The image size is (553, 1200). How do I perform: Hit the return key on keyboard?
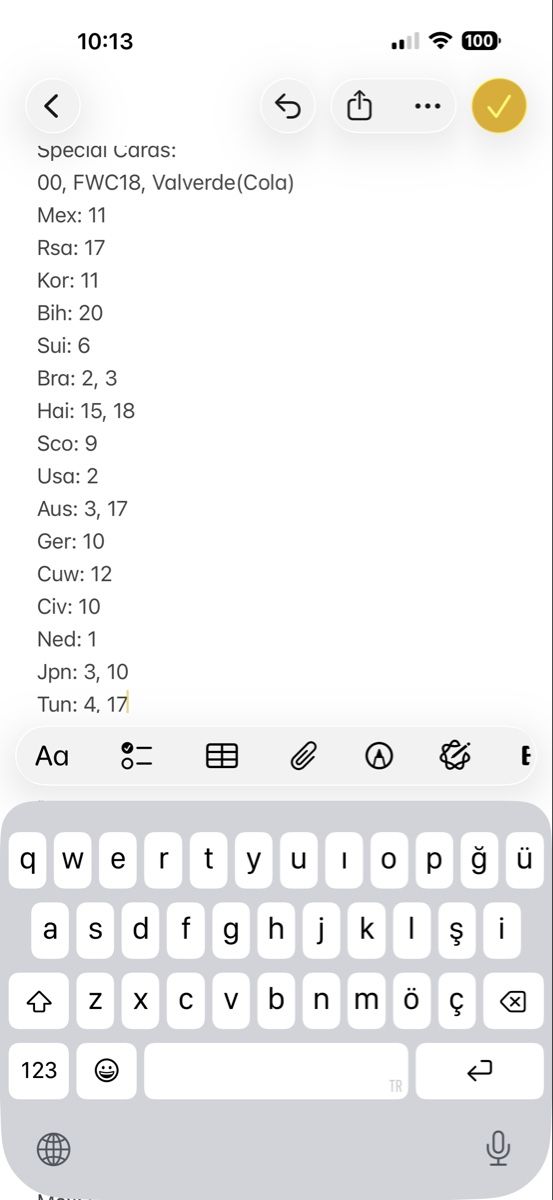coord(480,1071)
